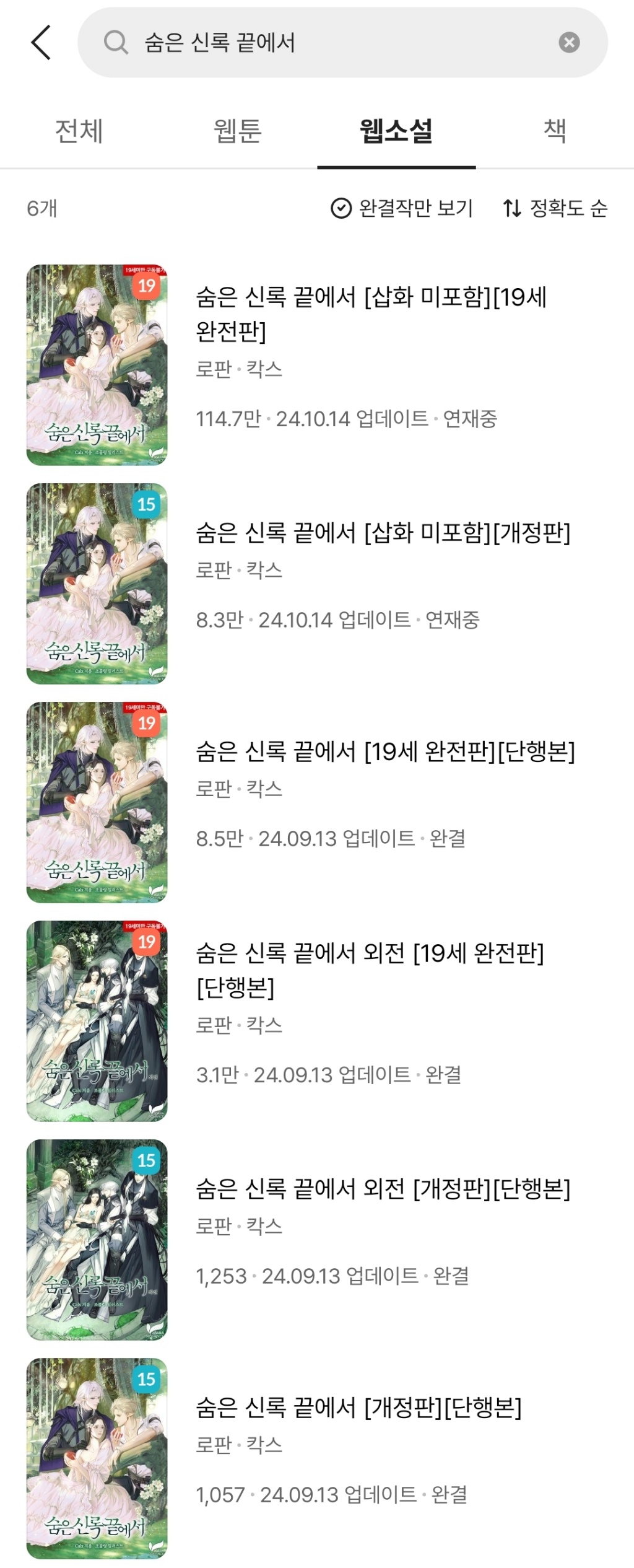Switch to the 전체 tab
Viewport: 634px width, 1568px height.
(79, 131)
